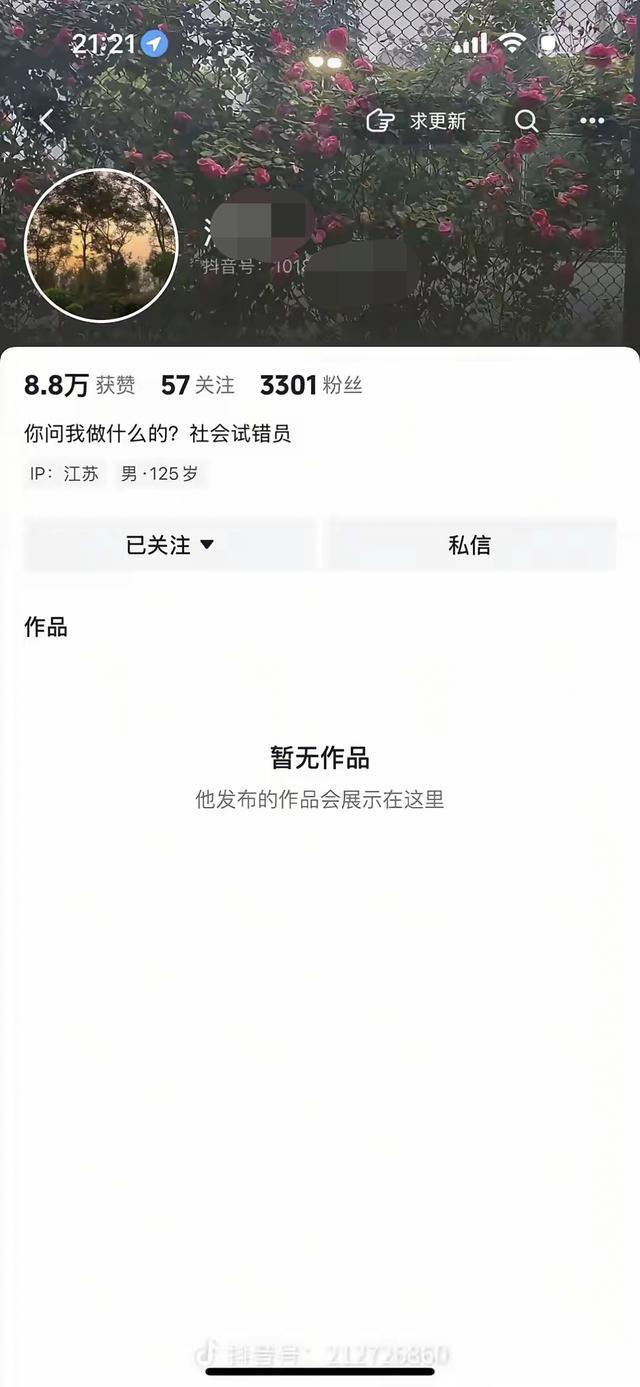Viewport: 640px width, 1387px height.
Task: Select the 作品 works tab
Action: coord(46,627)
